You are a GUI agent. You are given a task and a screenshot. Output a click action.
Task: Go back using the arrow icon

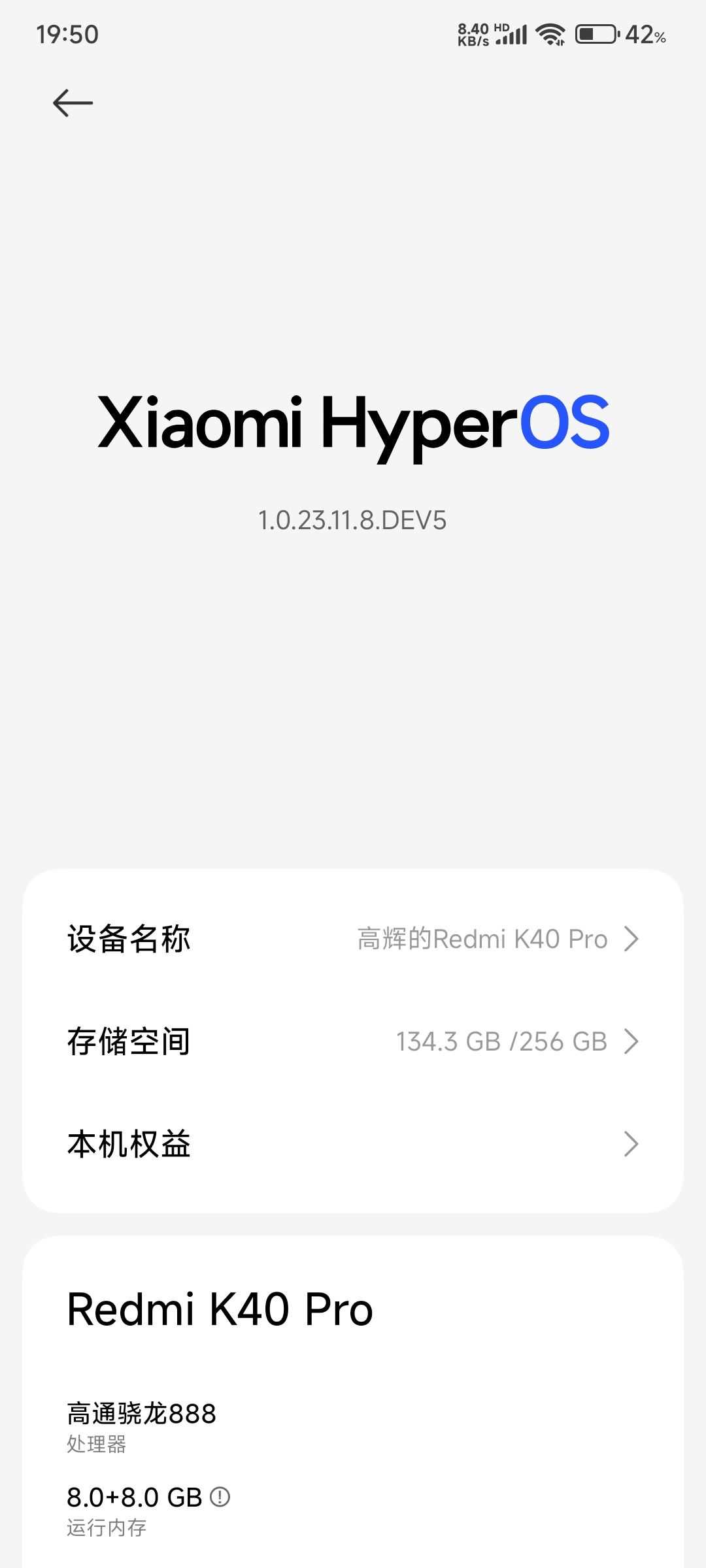click(73, 103)
